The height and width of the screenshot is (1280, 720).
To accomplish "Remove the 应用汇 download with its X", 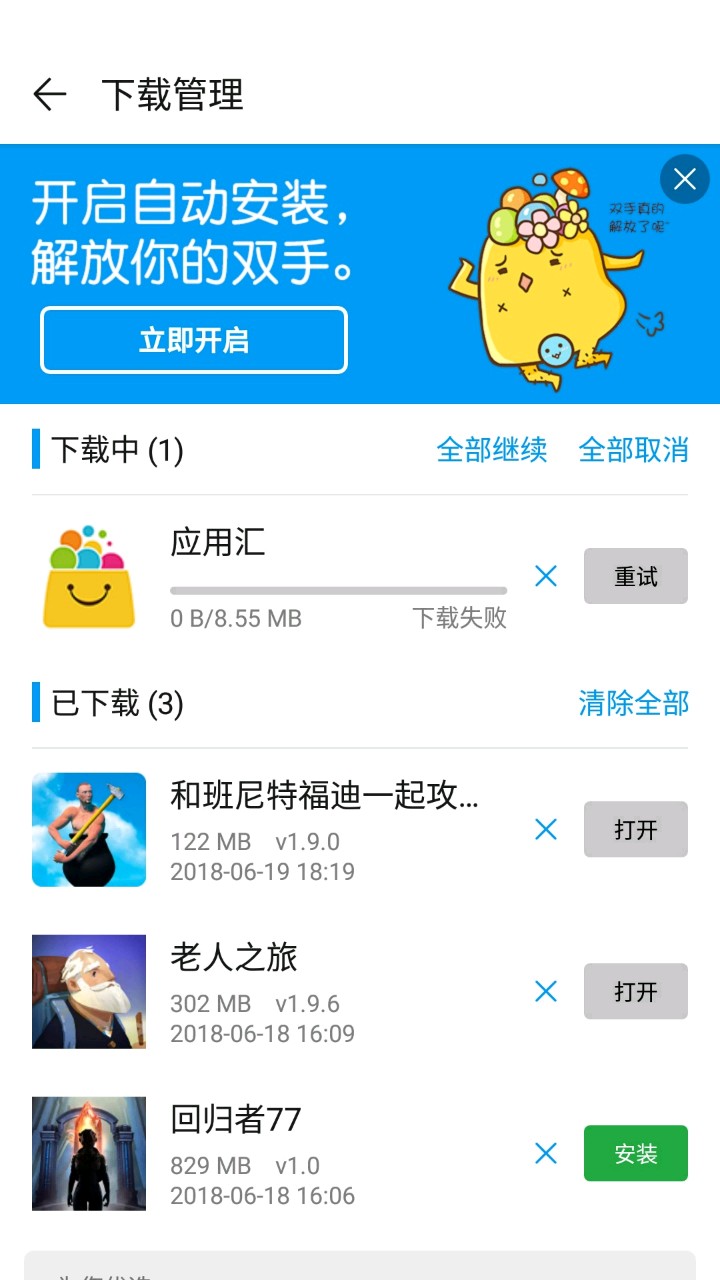I will [x=546, y=576].
